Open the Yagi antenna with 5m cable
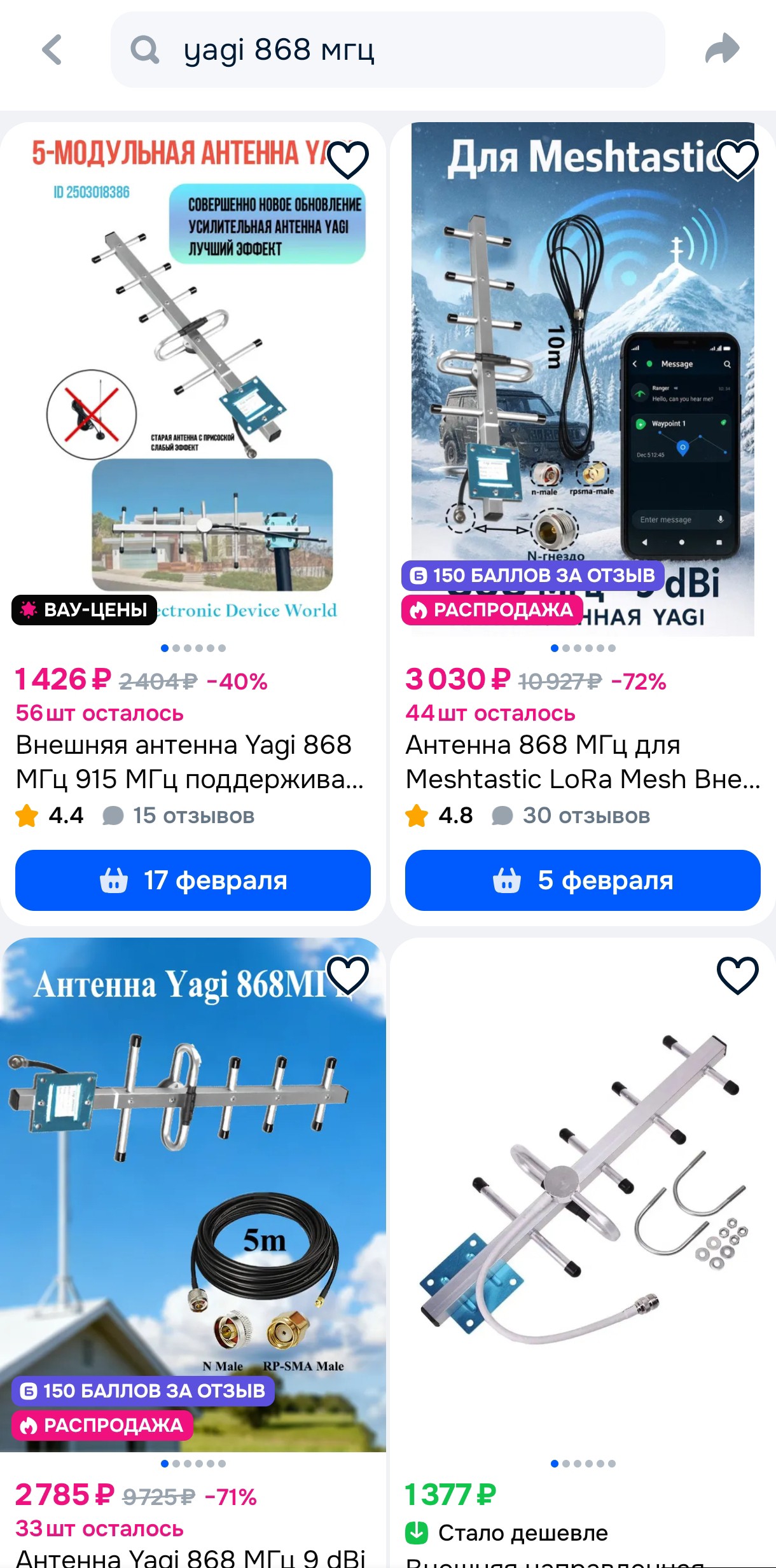Screen dimensions: 776x1568 click(193, 1177)
